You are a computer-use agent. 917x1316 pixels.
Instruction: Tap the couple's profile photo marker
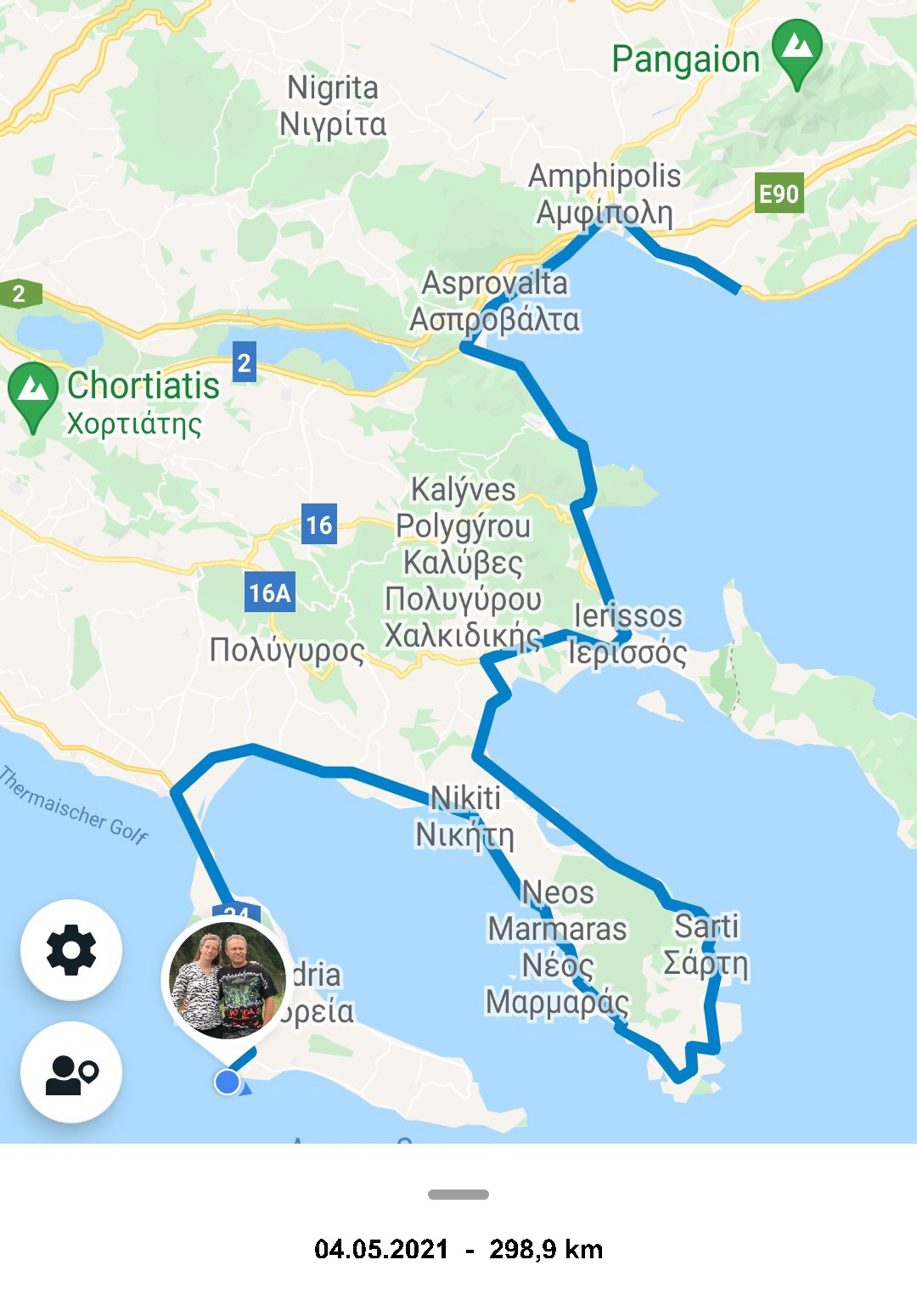[x=227, y=981]
